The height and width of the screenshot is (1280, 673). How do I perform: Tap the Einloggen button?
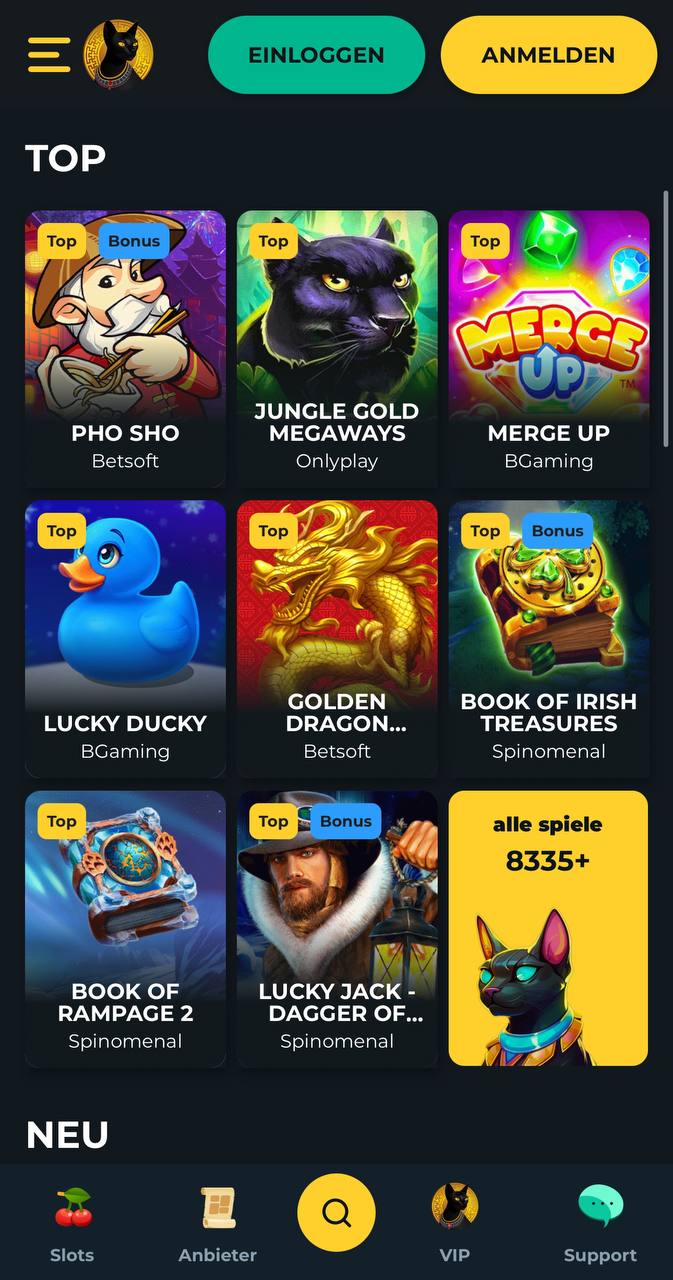point(316,55)
